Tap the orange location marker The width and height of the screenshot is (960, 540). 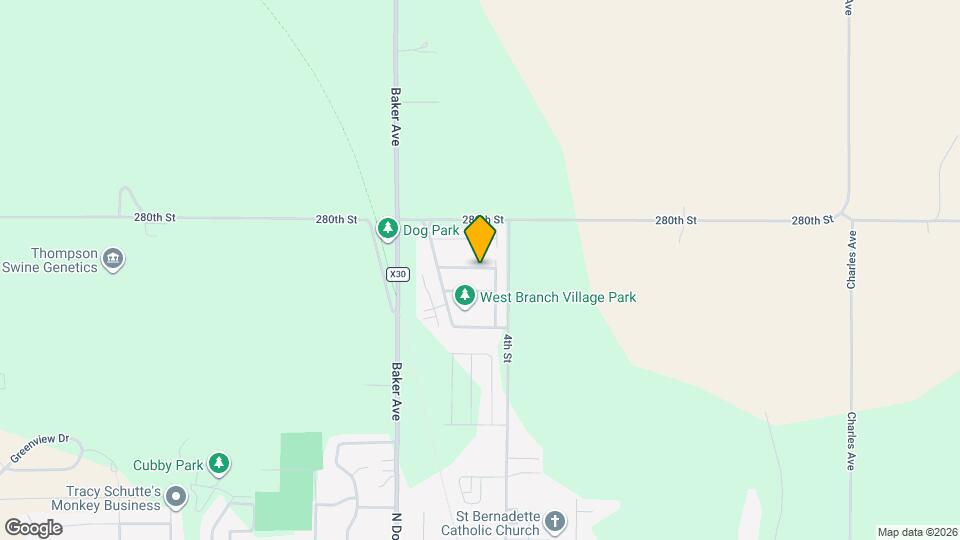(x=480, y=239)
